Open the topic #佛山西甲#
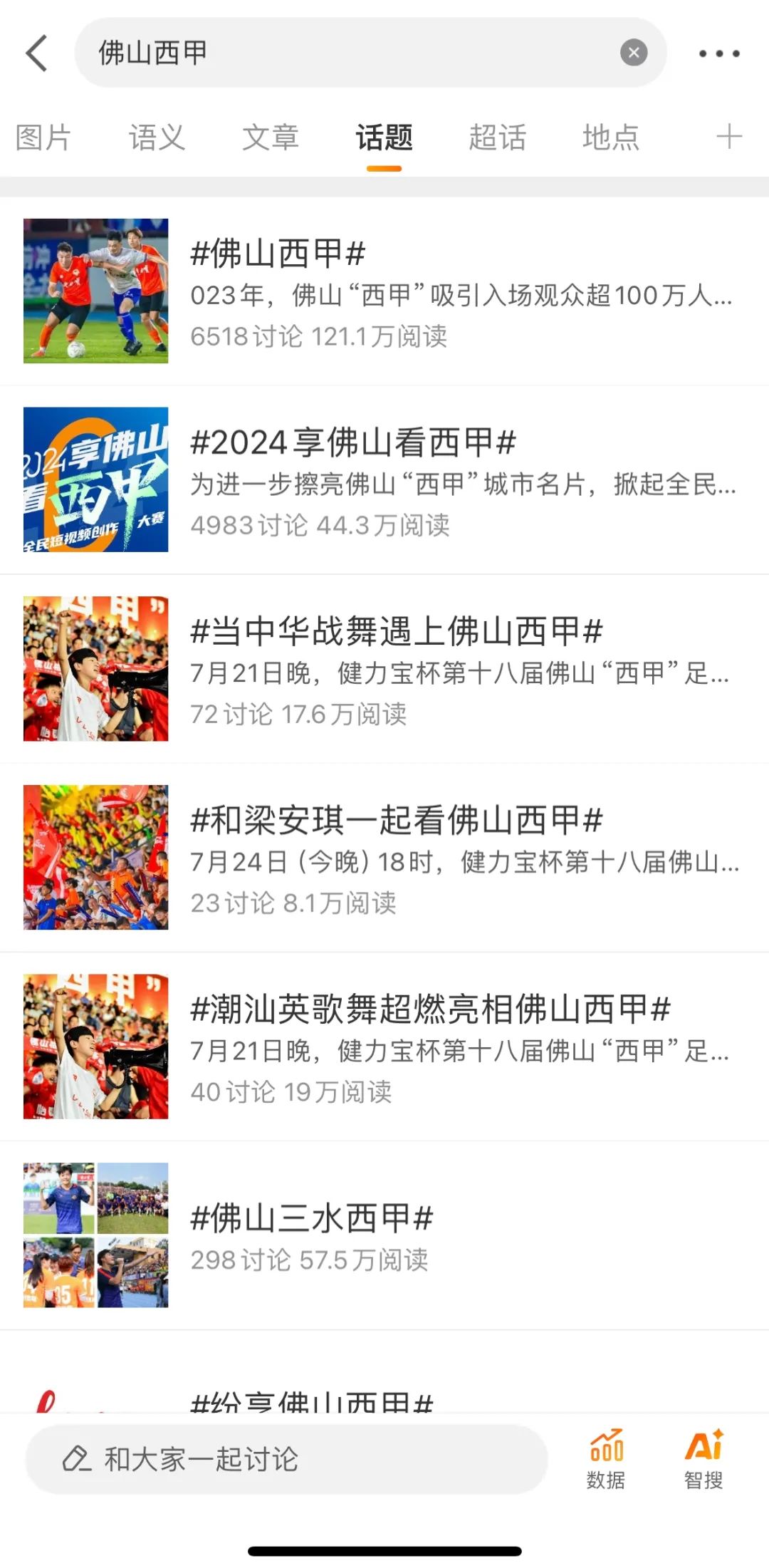This screenshot has height=1568, width=769. pos(384,291)
